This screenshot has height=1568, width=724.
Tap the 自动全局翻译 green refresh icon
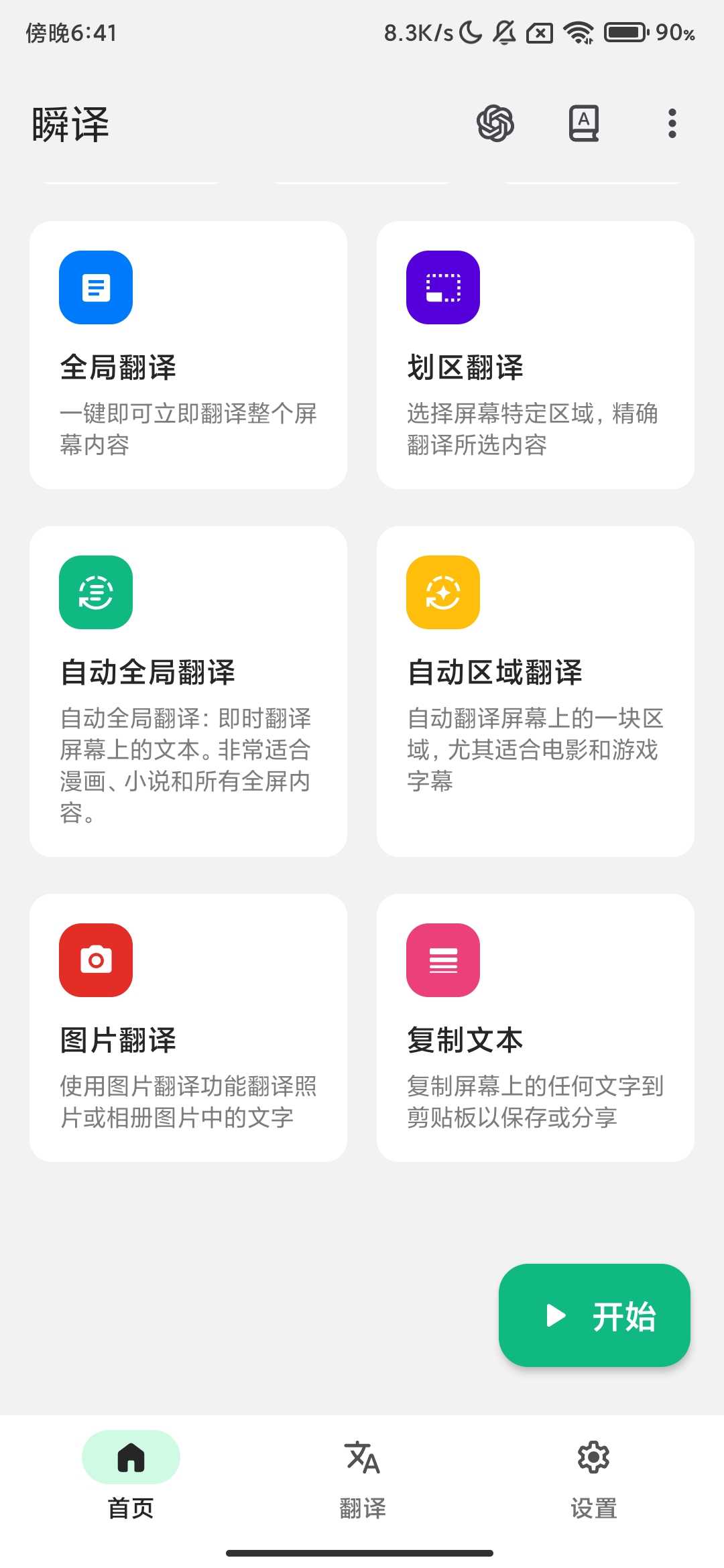click(95, 592)
